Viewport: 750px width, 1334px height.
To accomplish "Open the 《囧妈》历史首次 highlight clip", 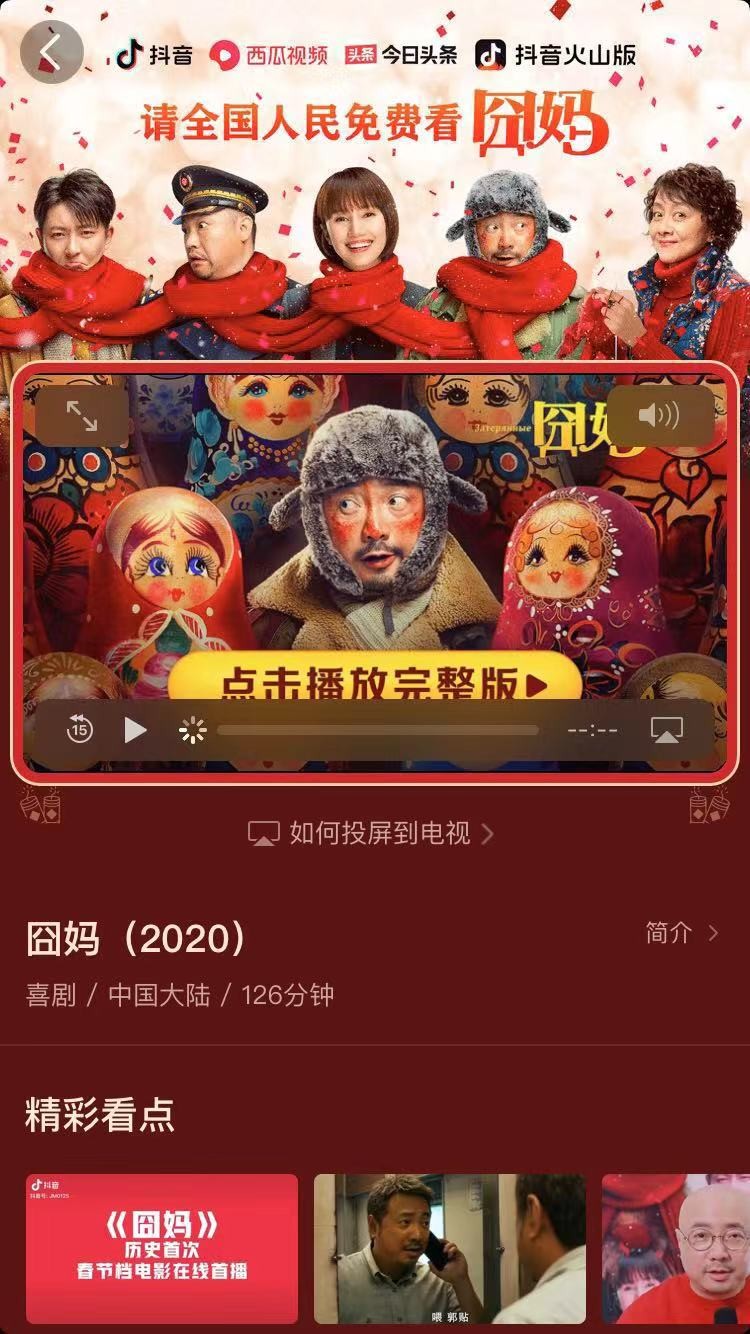I will coord(162,1248).
